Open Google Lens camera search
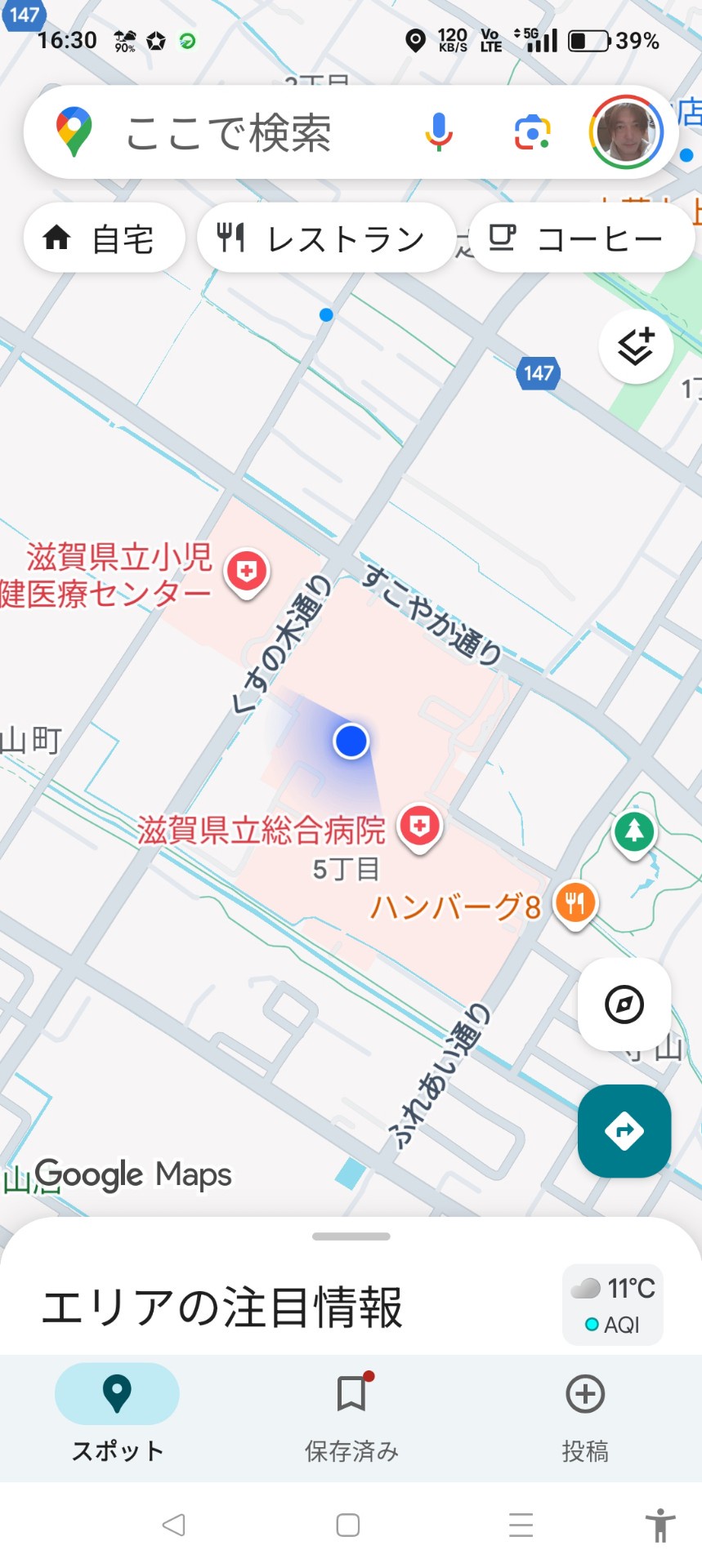Screen dimensions: 702x1568 532,132
